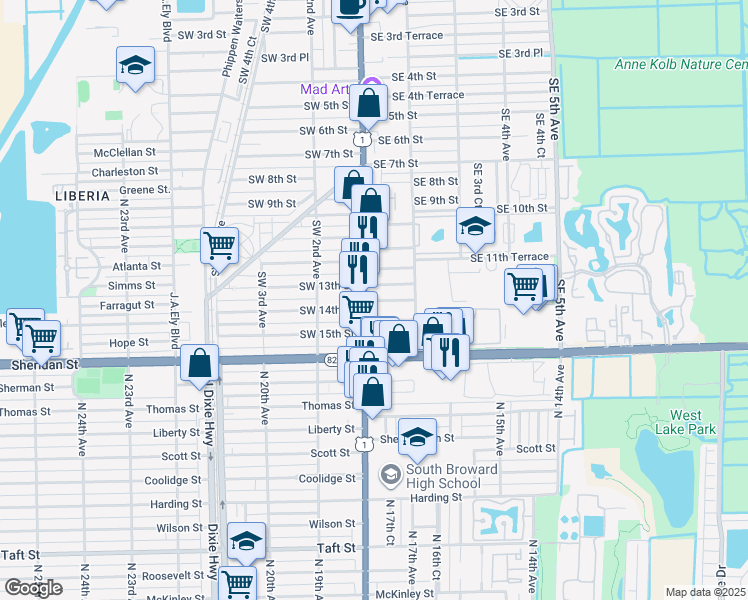The height and width of the screenshot is (600, 748).
Task: Tap the grocery cart marker near Atlanta St
Action: coord(219,244)
